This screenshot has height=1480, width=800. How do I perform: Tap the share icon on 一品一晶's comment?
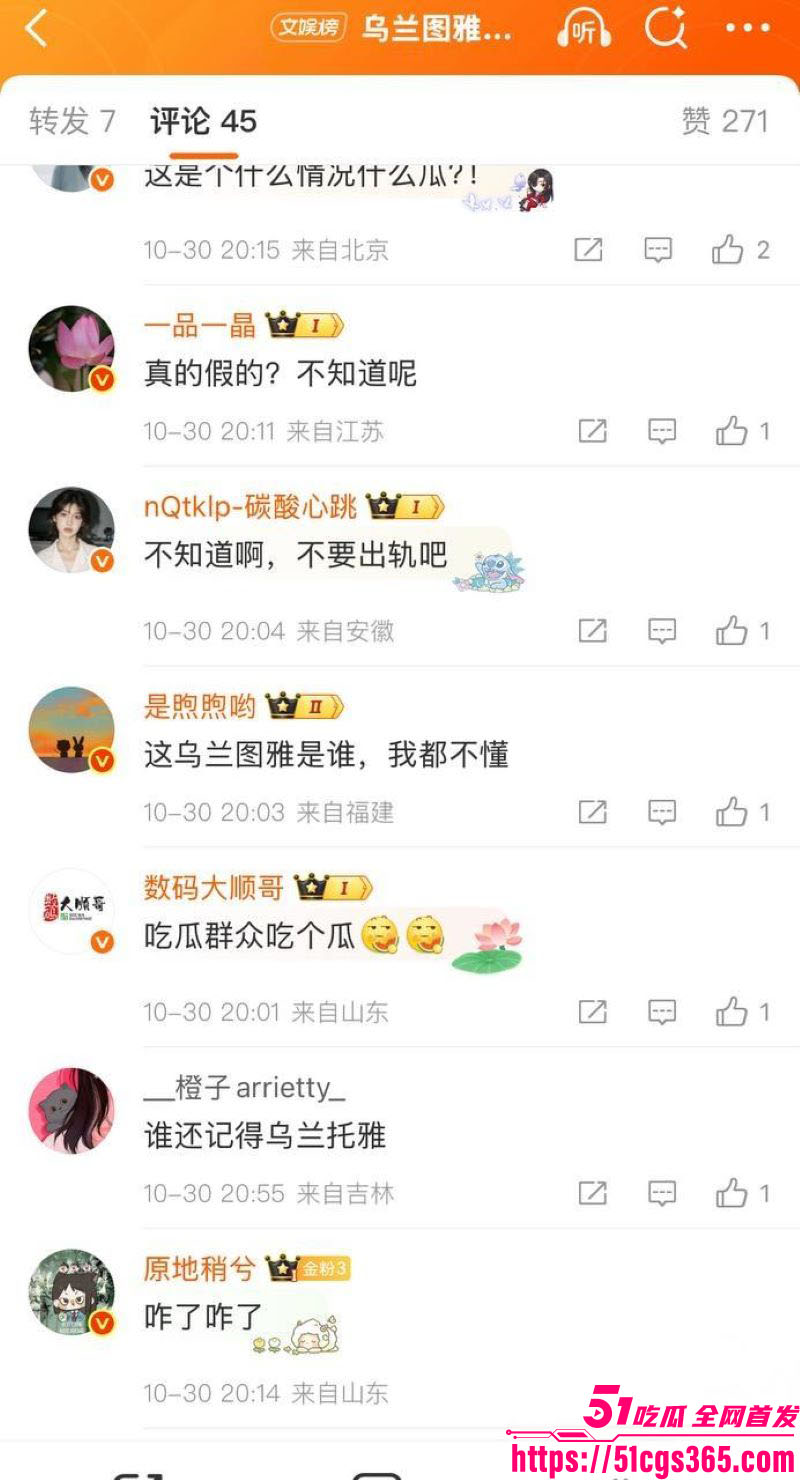[x=592, y=431]
